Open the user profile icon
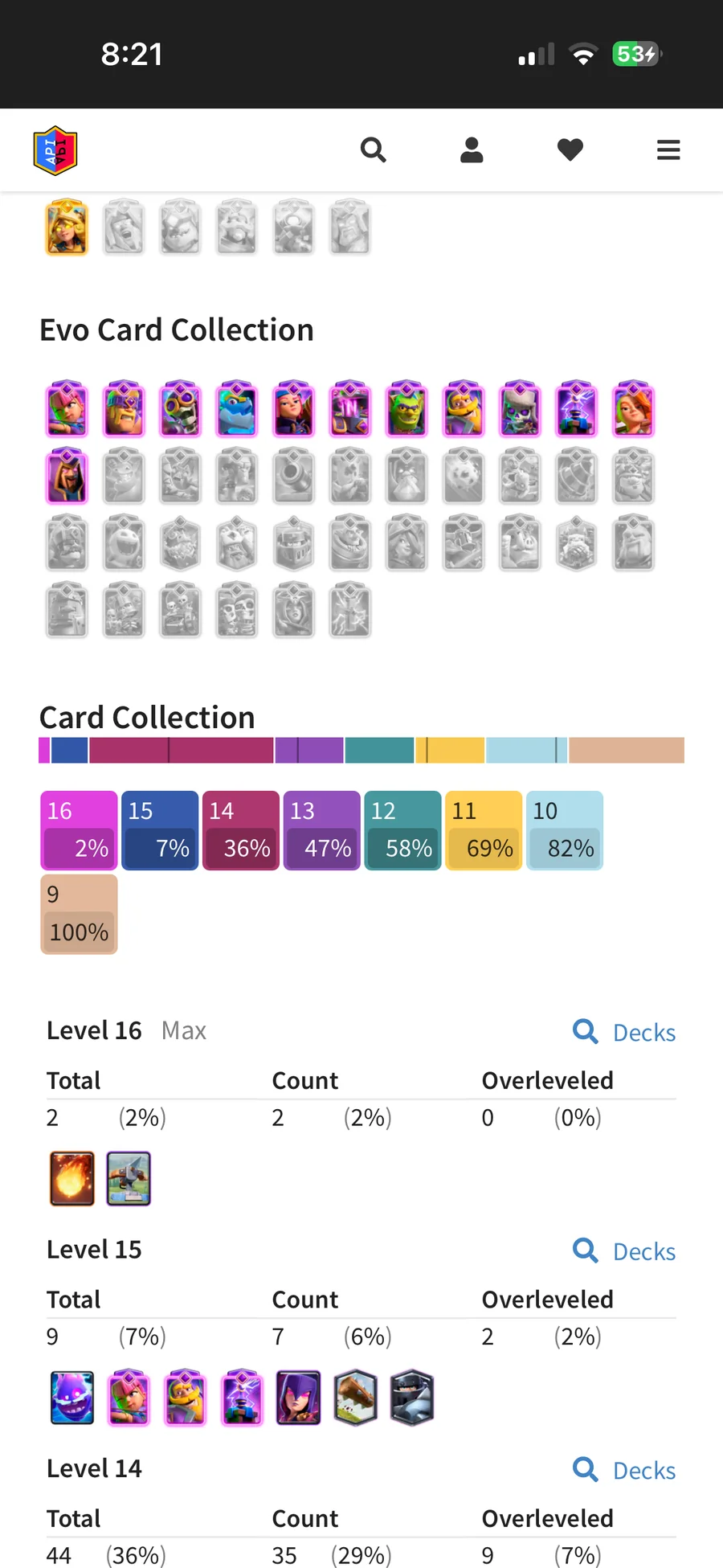Screen dimensions: 723x1568 pyautogui.click(x=472, y=150)
